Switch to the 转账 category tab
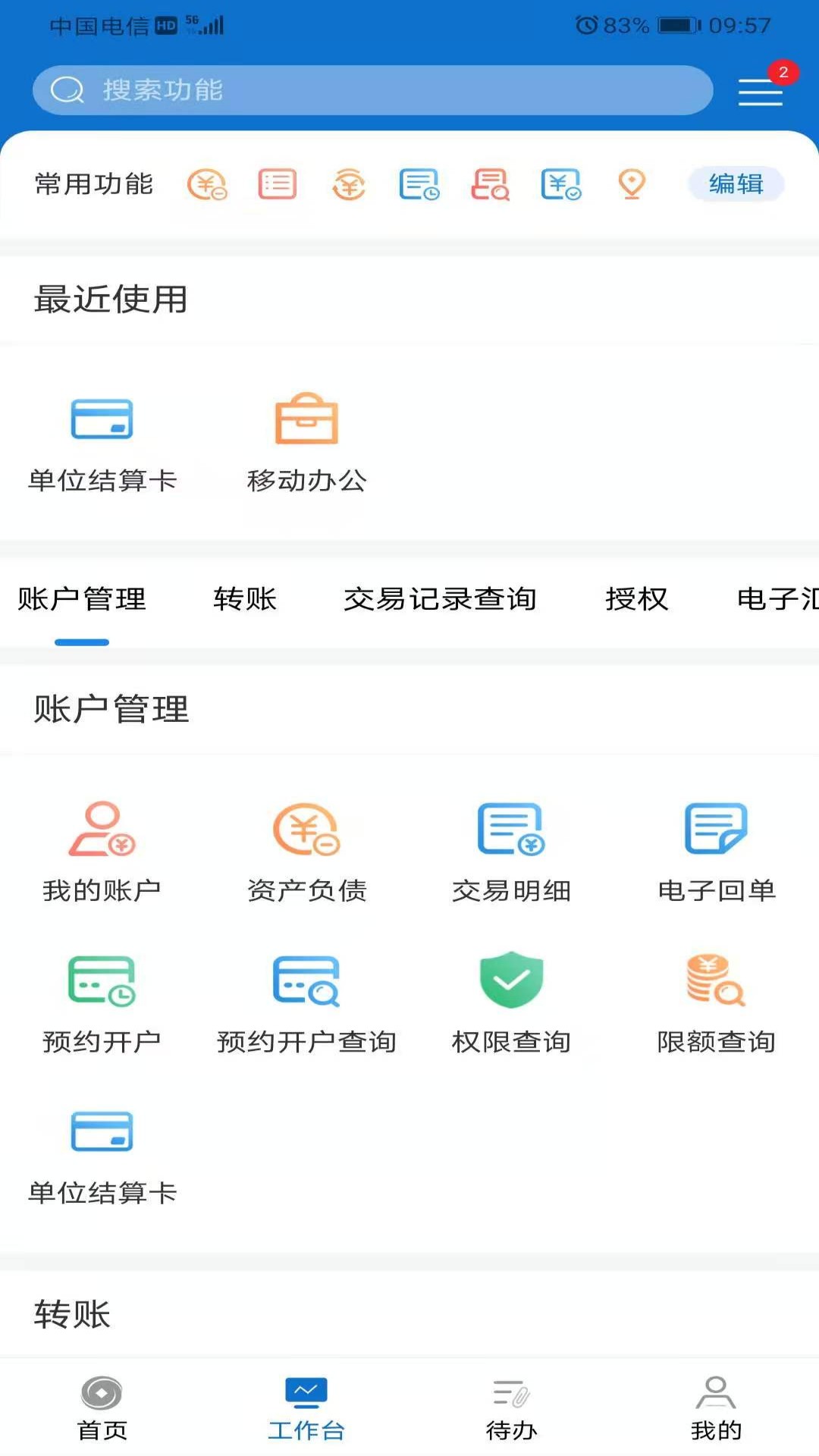This screenshot has width=819, height=1456. pyautogui.click(x=245, y=598)
